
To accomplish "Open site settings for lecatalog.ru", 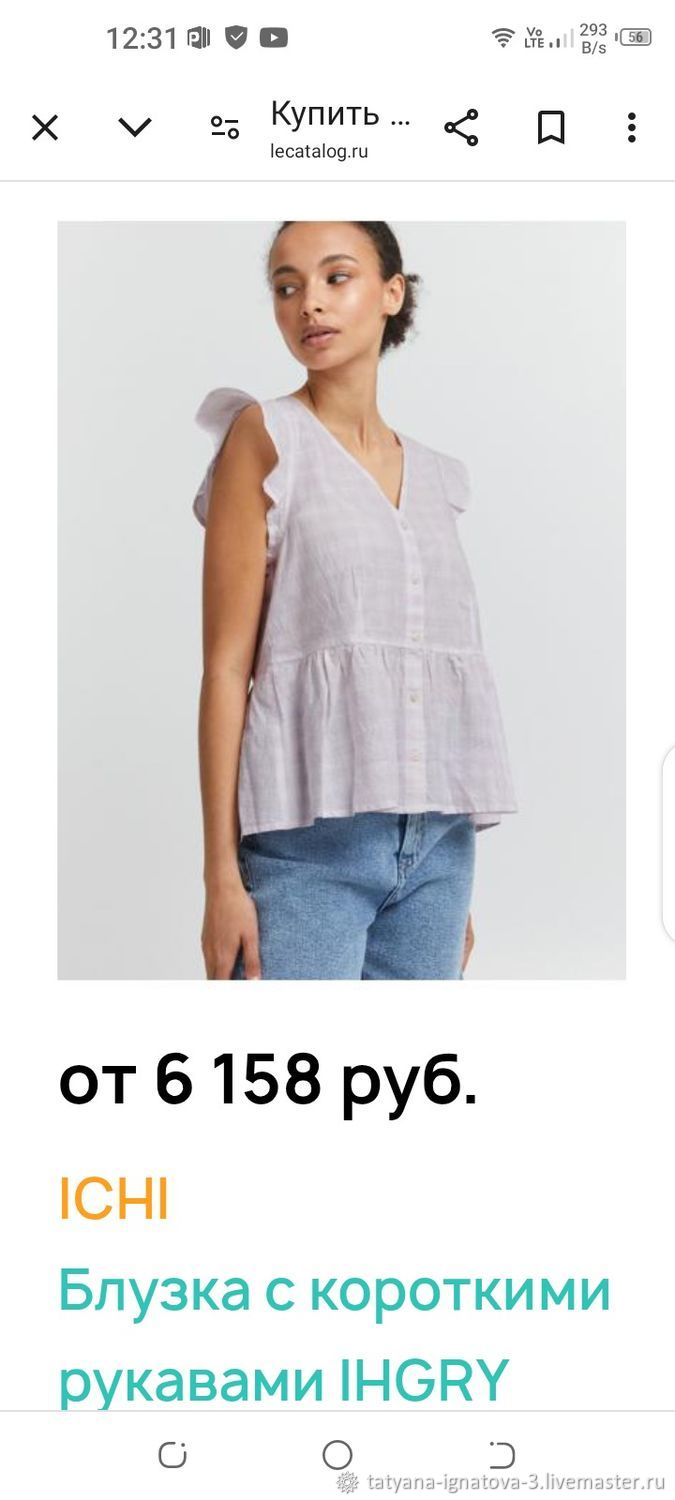I will [225, 128].
